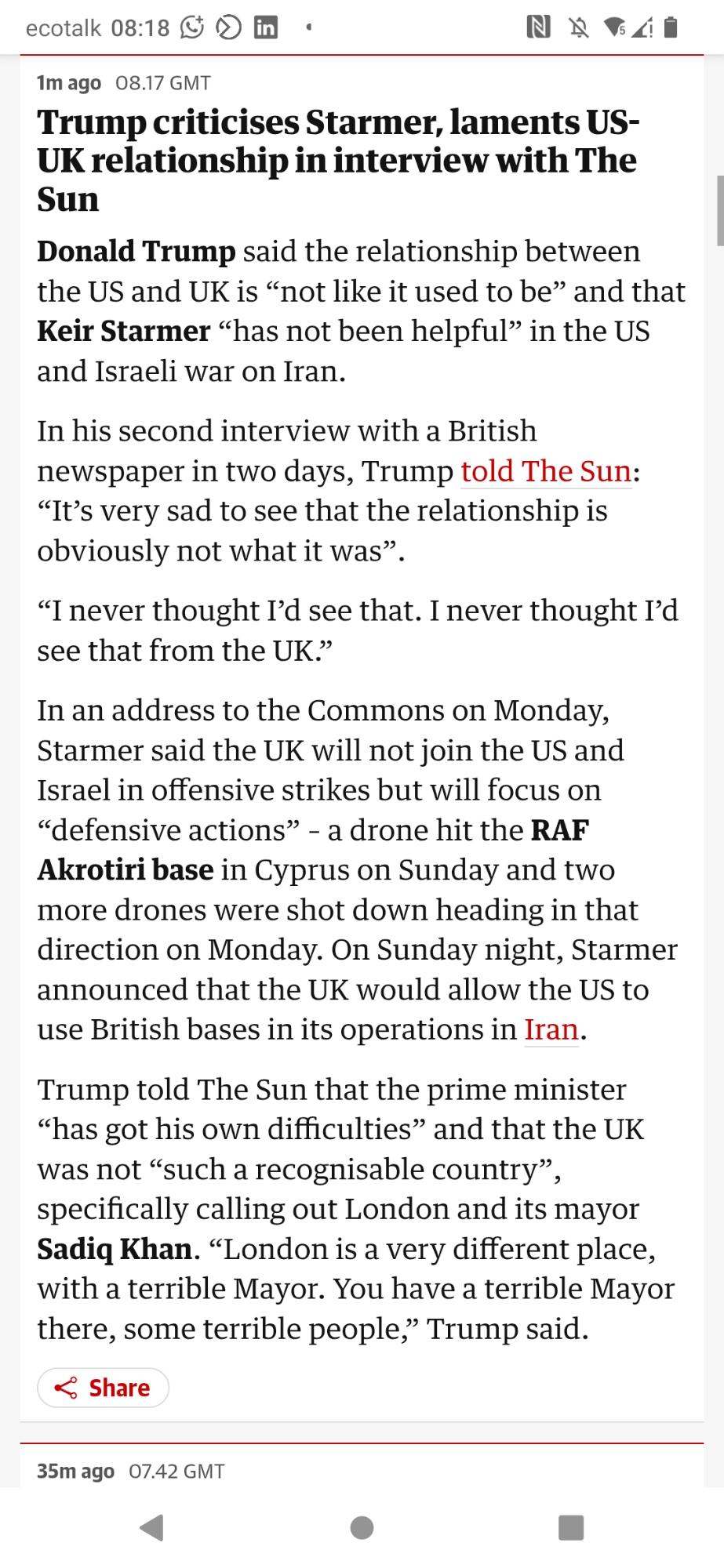Return to the home screen
The image size is (724, 1568).
pyautogui.click(x=362, y=1527)
